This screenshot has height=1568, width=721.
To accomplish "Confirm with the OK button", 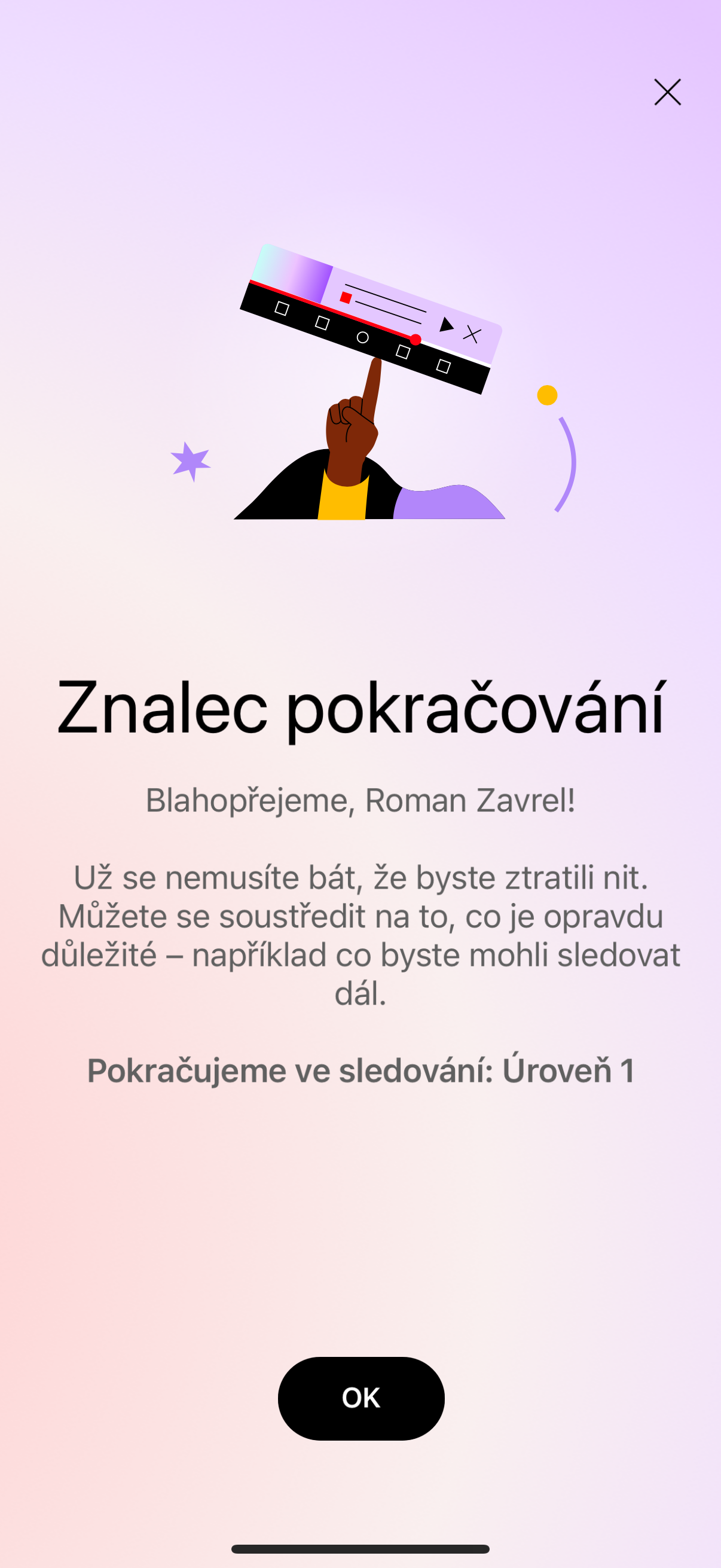I will point(361,1398).
